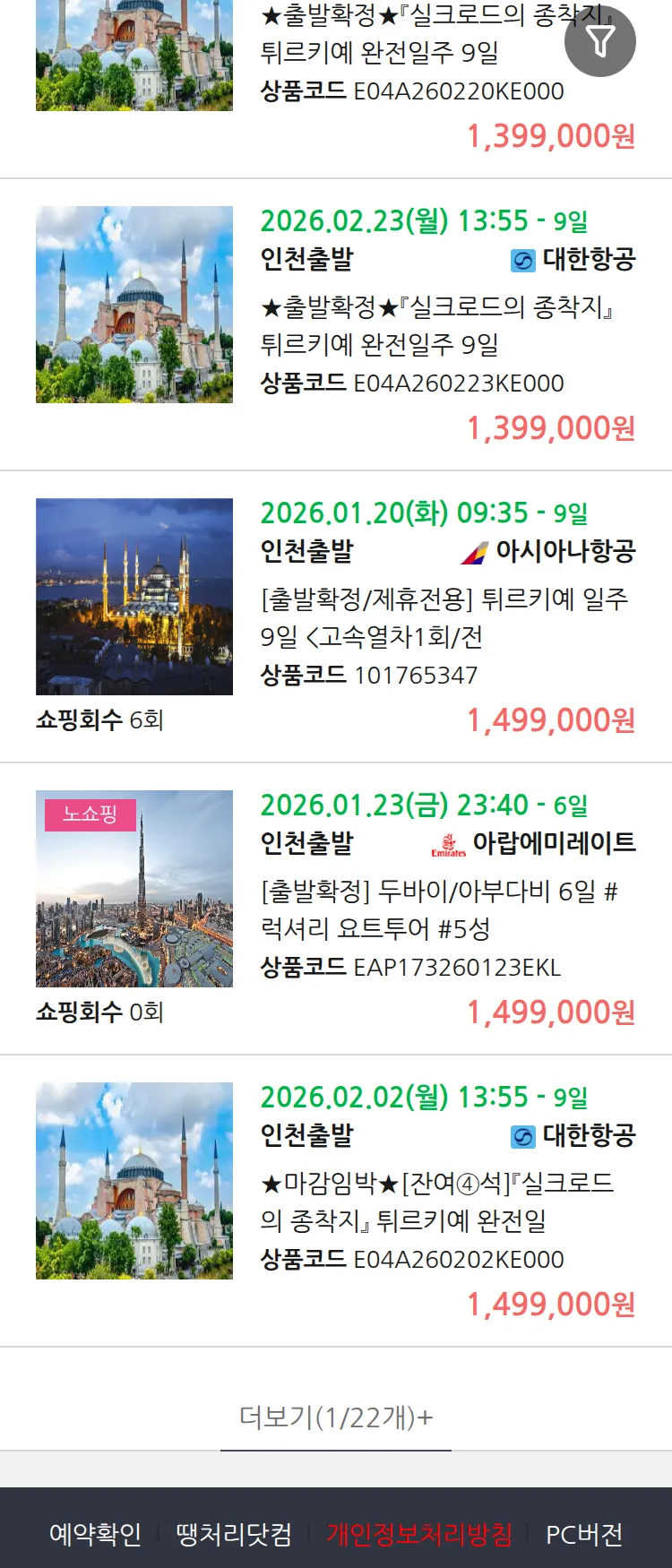
Task: Load more results with 더보기
Action: (x=336, y=1417)
